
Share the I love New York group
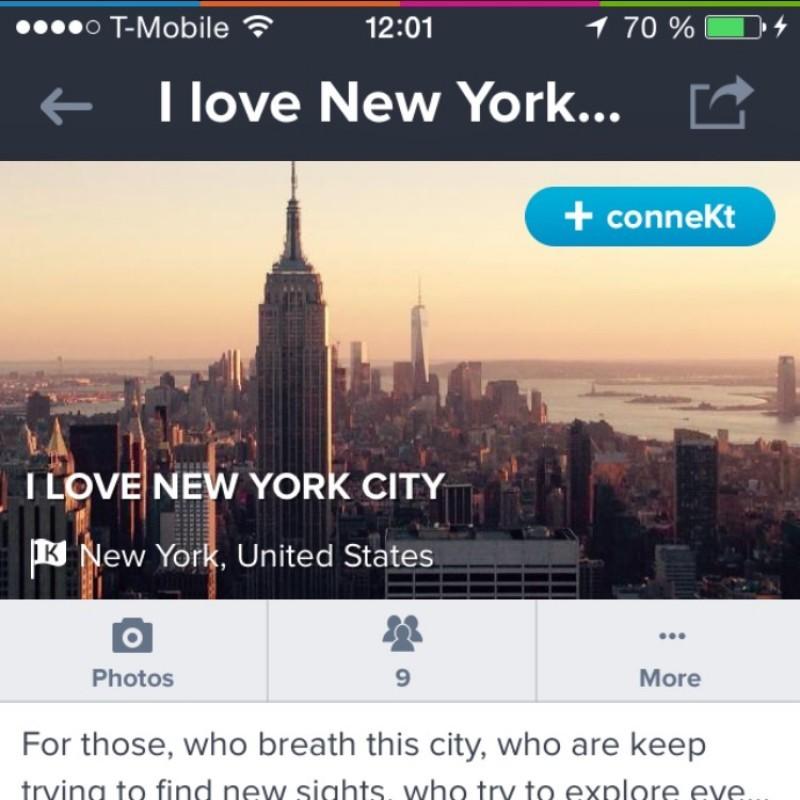720,103
